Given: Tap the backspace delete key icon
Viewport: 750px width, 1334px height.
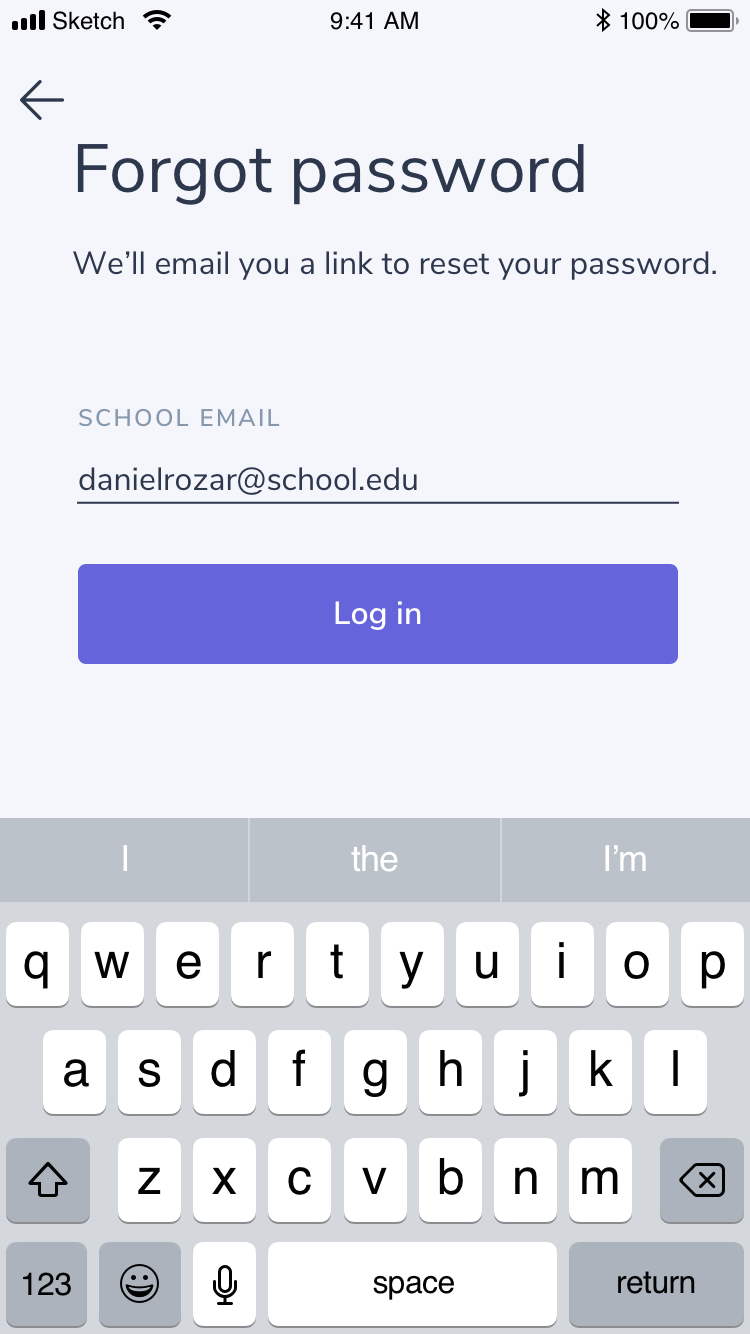Looking at the screenshot, I should pos(701,1180).
